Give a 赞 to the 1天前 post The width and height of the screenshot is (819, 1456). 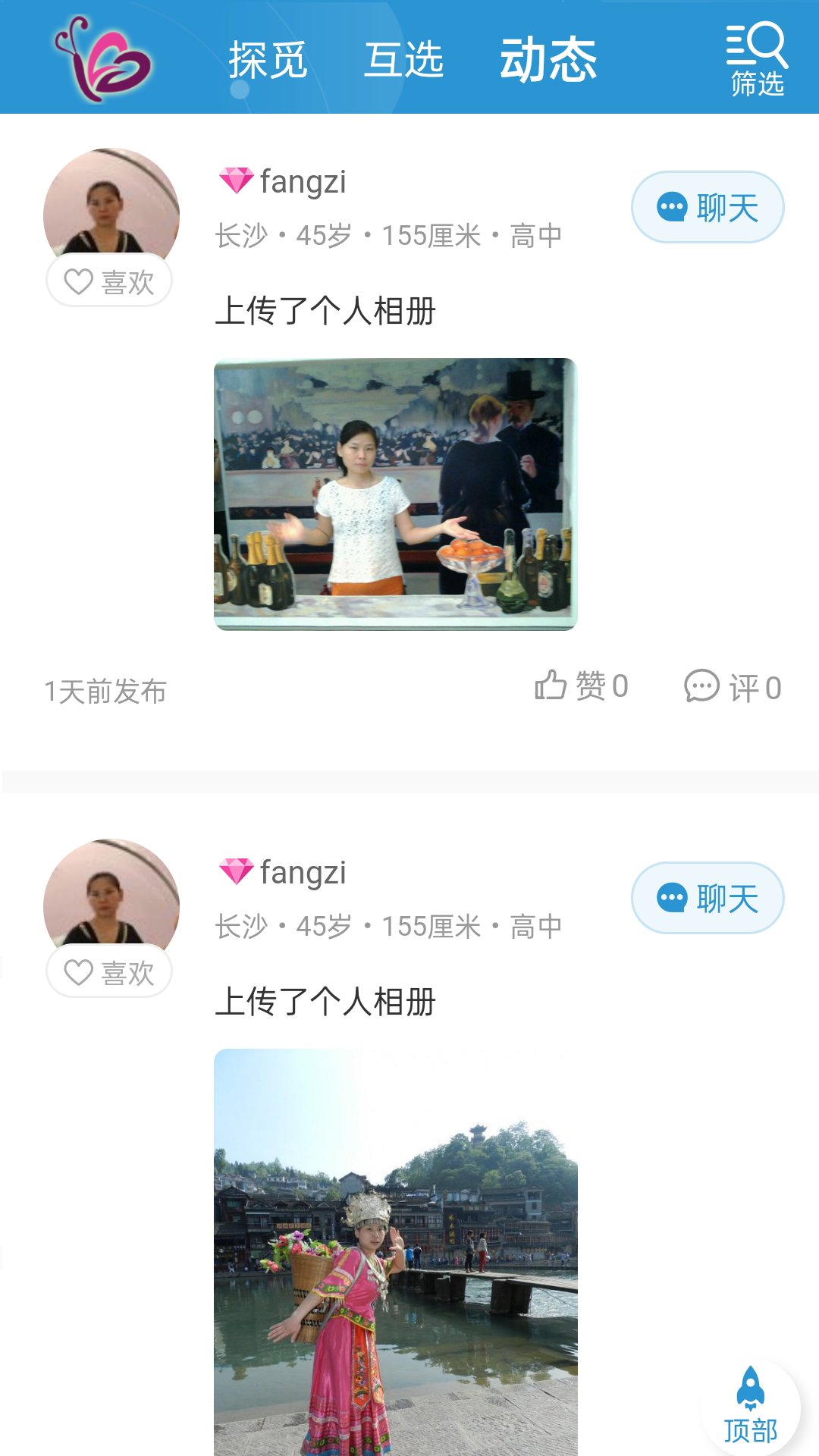[x=582, y=686]
